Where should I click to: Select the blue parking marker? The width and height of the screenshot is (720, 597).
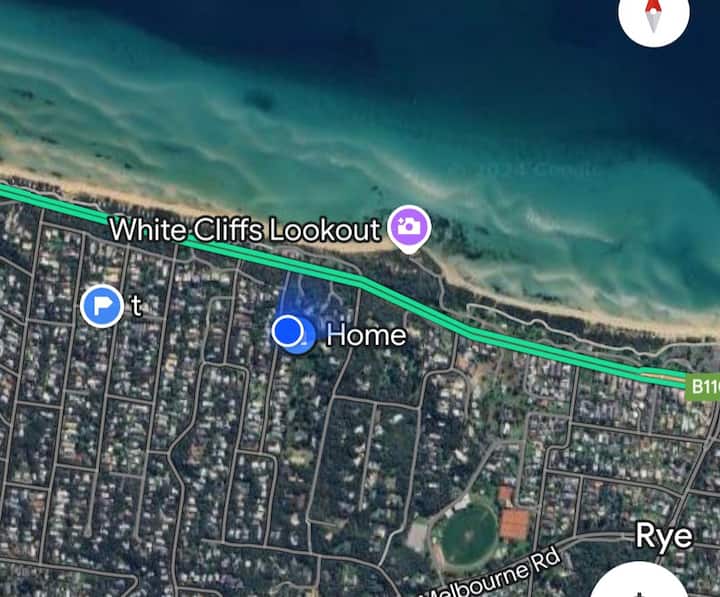101,305
